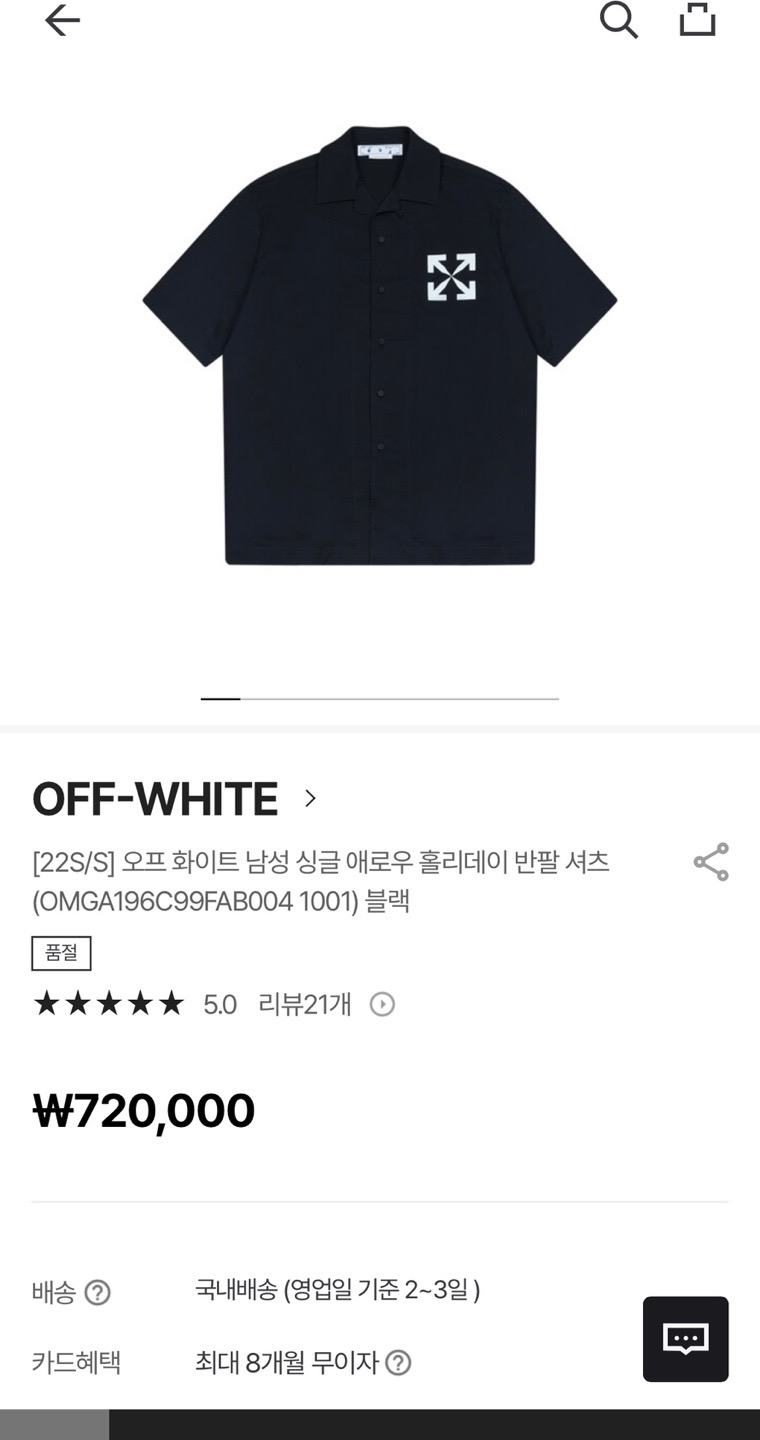The image size is (760, 1440).
Task: Open the chat bubble assistant
Action: (x=685, y=1339)
